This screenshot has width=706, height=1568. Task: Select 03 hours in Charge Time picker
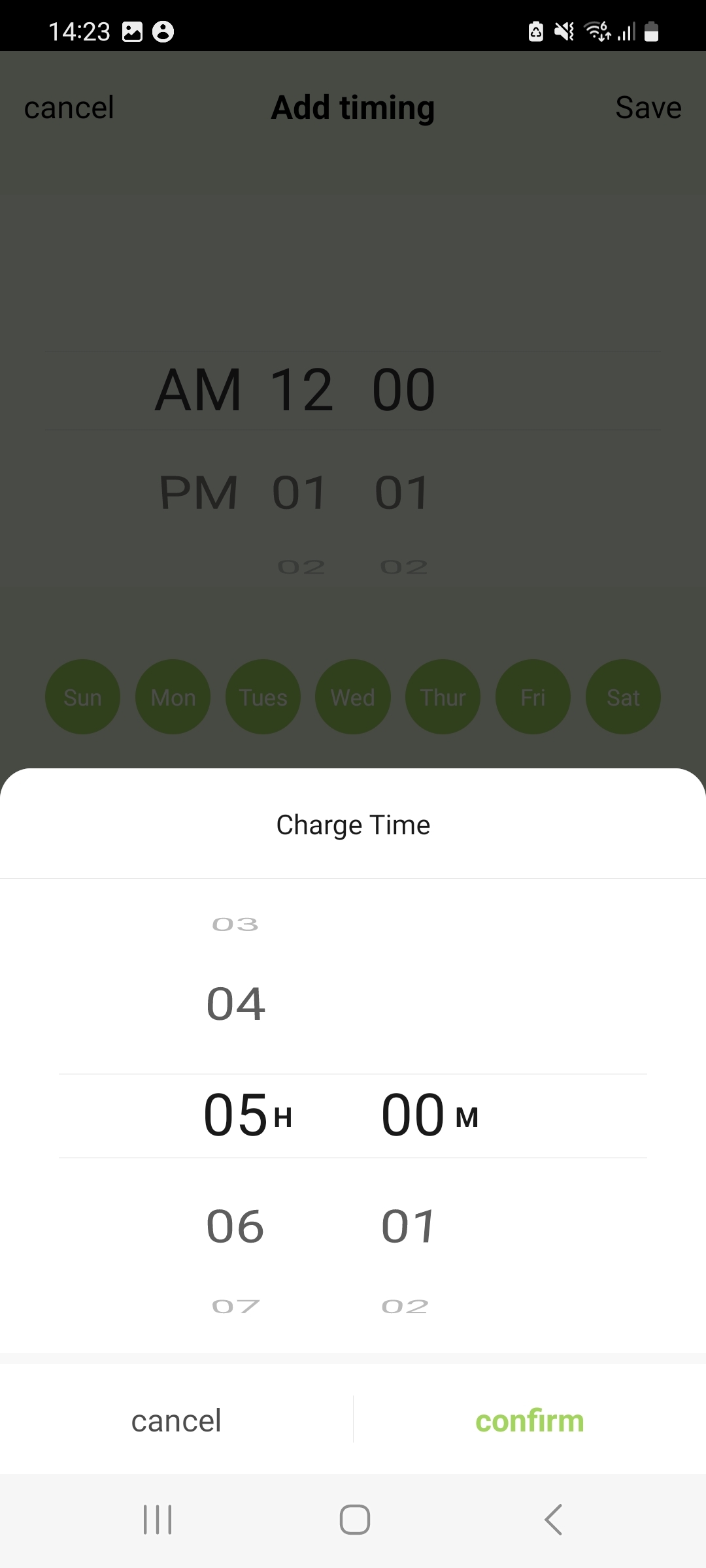[x=235, y=924]
